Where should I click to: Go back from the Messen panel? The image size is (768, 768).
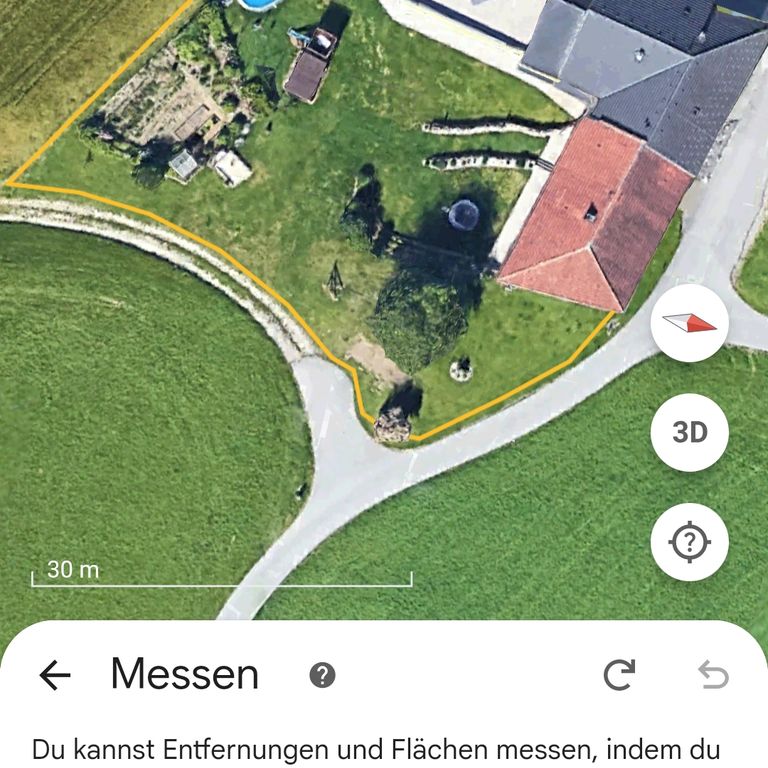55,676
